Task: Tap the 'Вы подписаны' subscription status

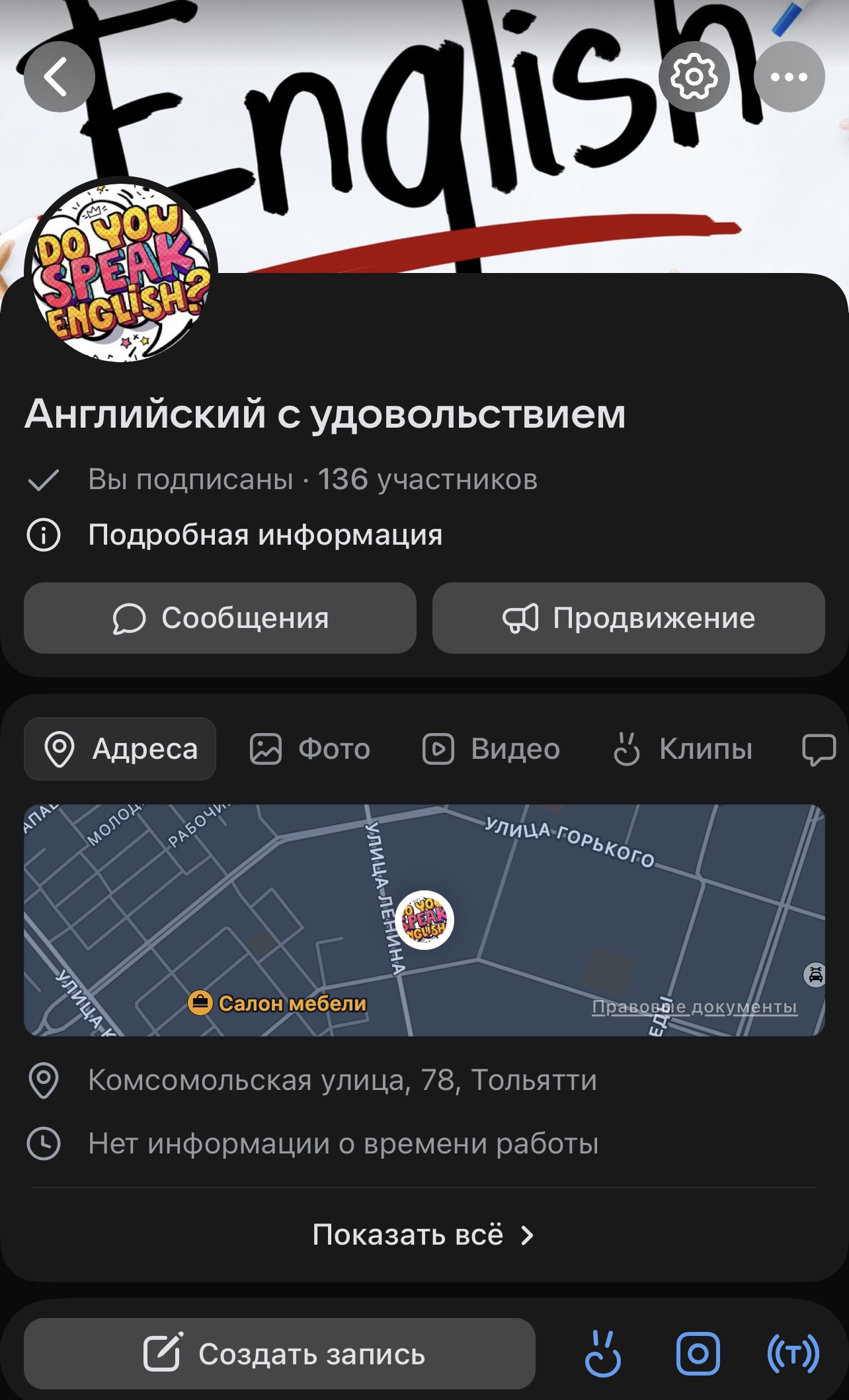Action: [190, 479]
